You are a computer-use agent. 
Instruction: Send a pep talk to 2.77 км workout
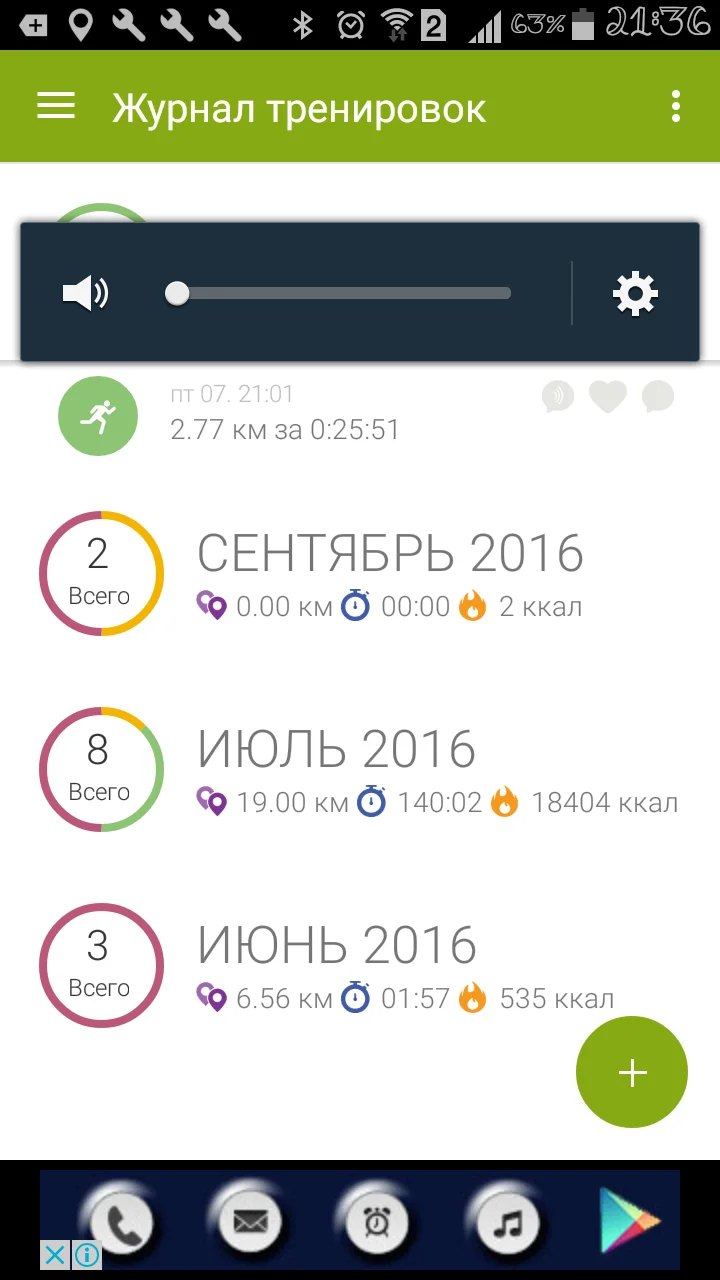(x=558, y=398)
